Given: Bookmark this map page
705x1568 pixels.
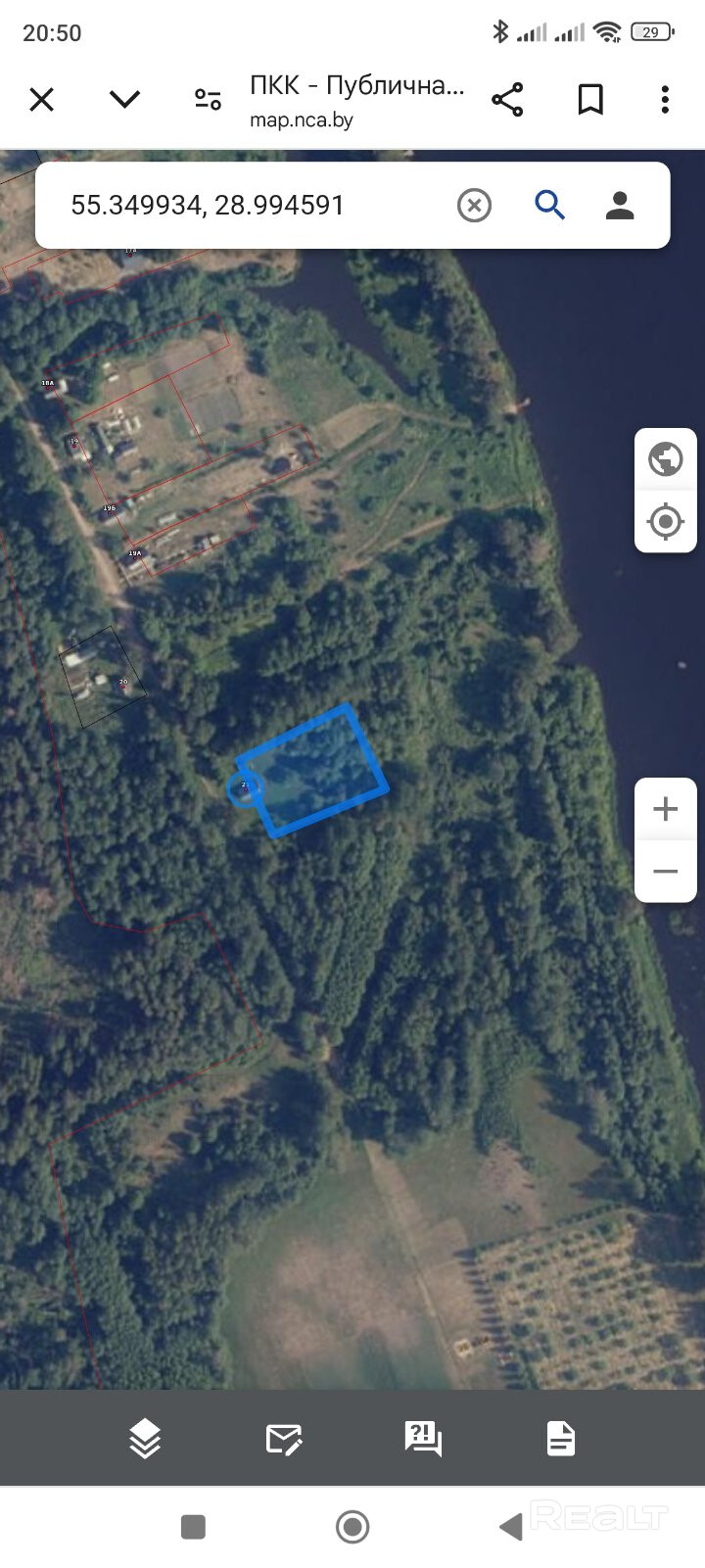Looking at the screenshot, I should coord(590,100).
